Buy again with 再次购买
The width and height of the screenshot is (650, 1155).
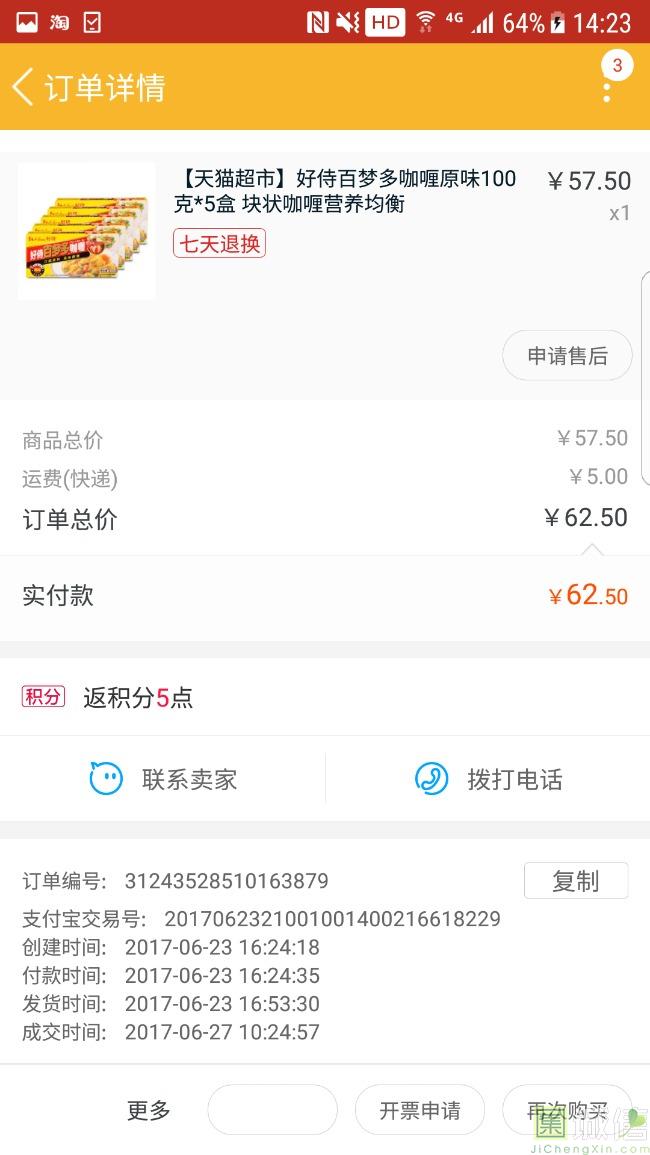(x=566, y=1110)
